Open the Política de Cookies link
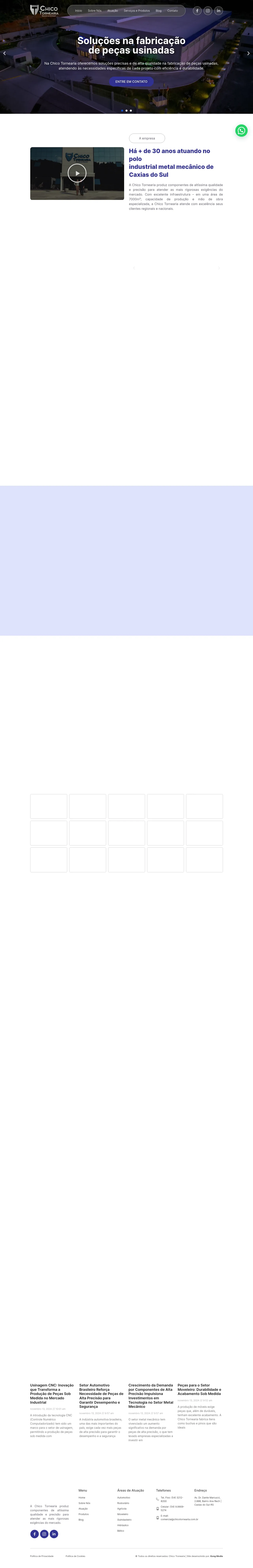Image resolution: width=253 pixels, height=1568 pixels. click(76, 1556)
